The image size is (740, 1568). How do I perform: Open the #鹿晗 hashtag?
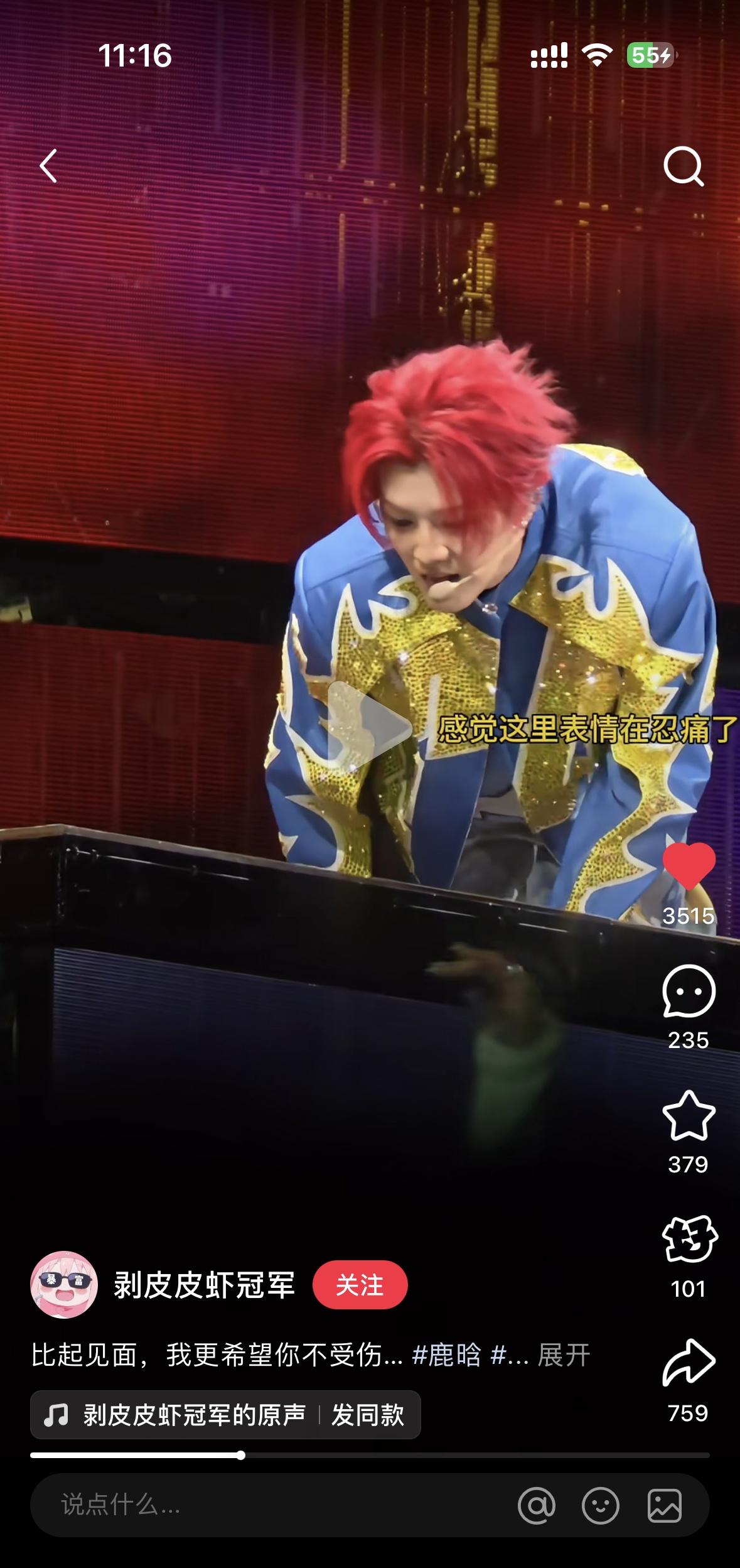pyautogui.click(x=446, y=1354)
